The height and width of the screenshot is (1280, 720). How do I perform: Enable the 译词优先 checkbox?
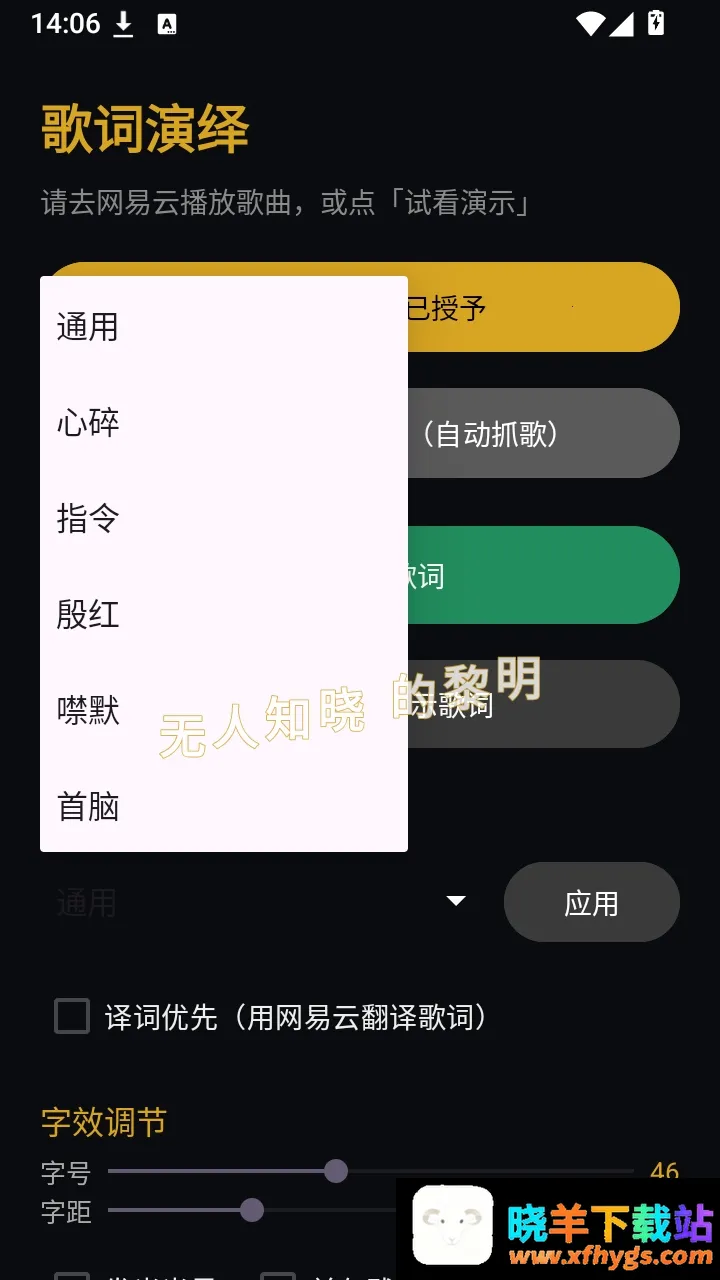point(72,1017)
